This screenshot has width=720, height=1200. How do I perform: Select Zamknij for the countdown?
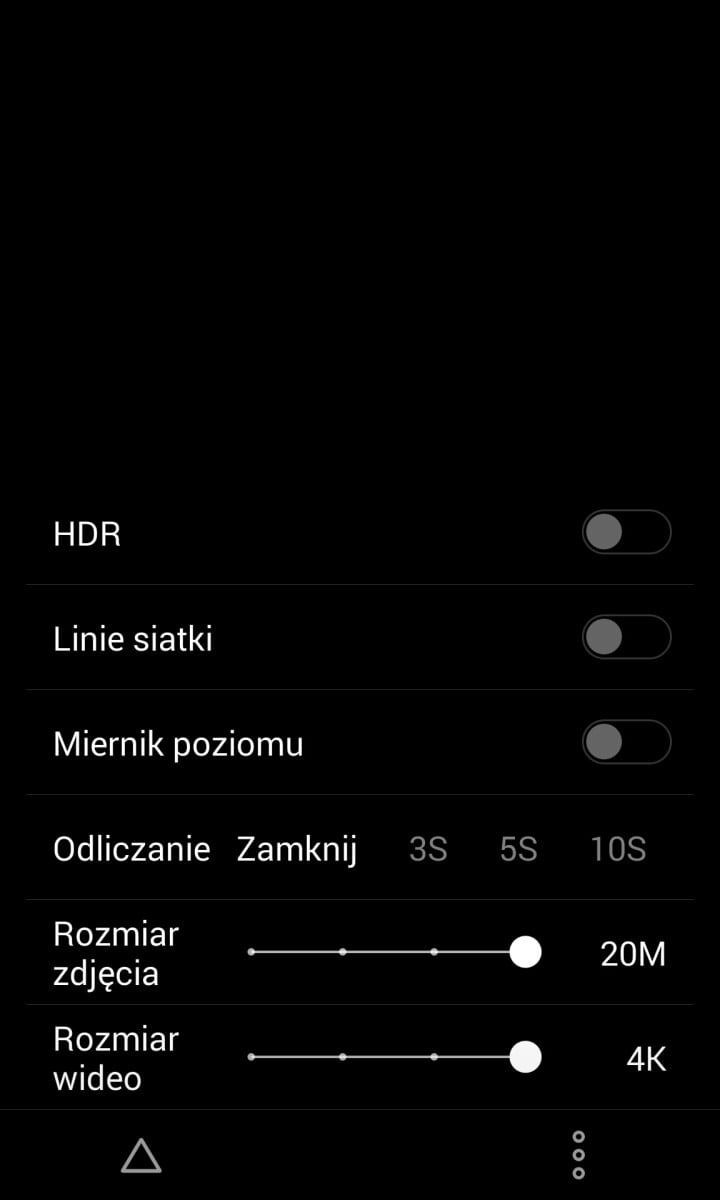point(297,849)
